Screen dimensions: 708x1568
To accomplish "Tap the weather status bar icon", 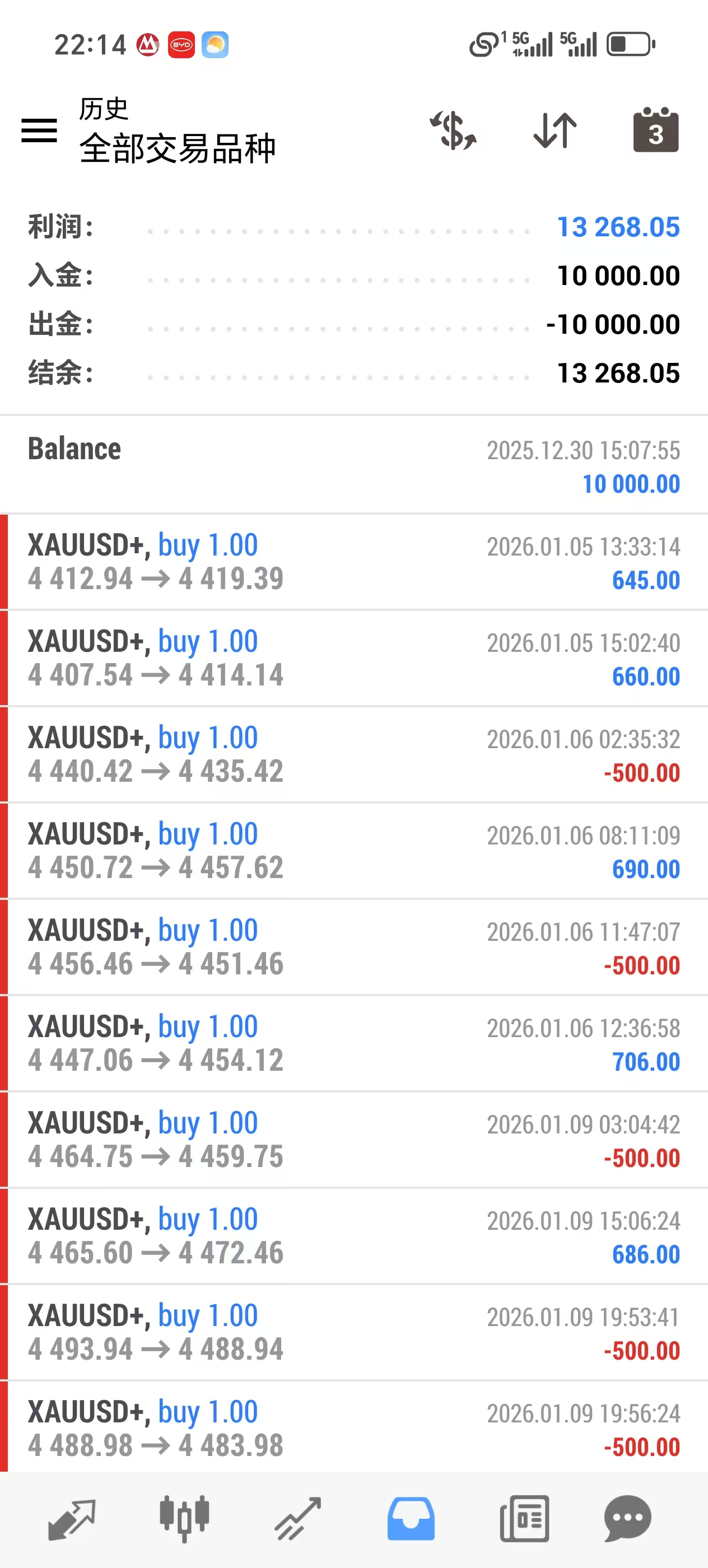I will [216, 43].
